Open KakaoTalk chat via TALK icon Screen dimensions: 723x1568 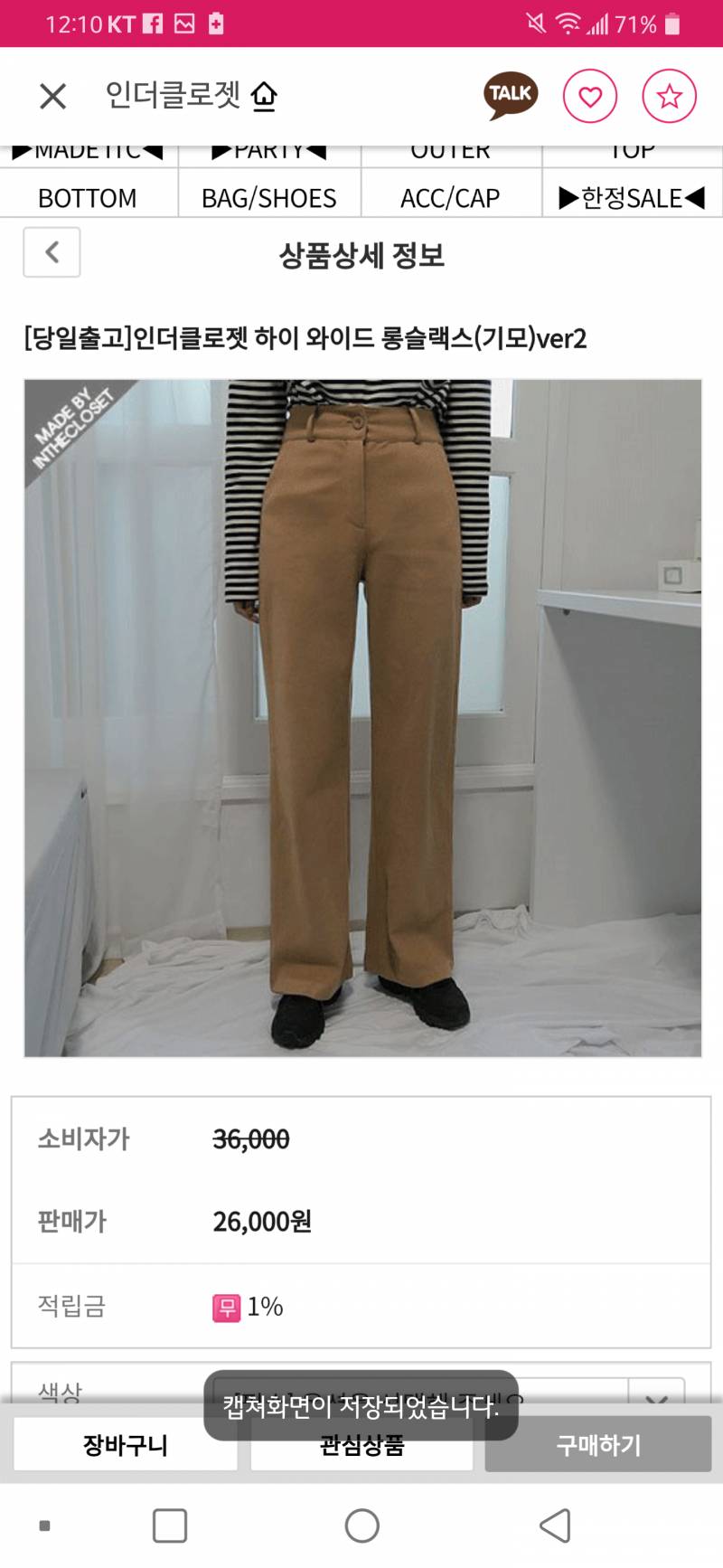510,94
